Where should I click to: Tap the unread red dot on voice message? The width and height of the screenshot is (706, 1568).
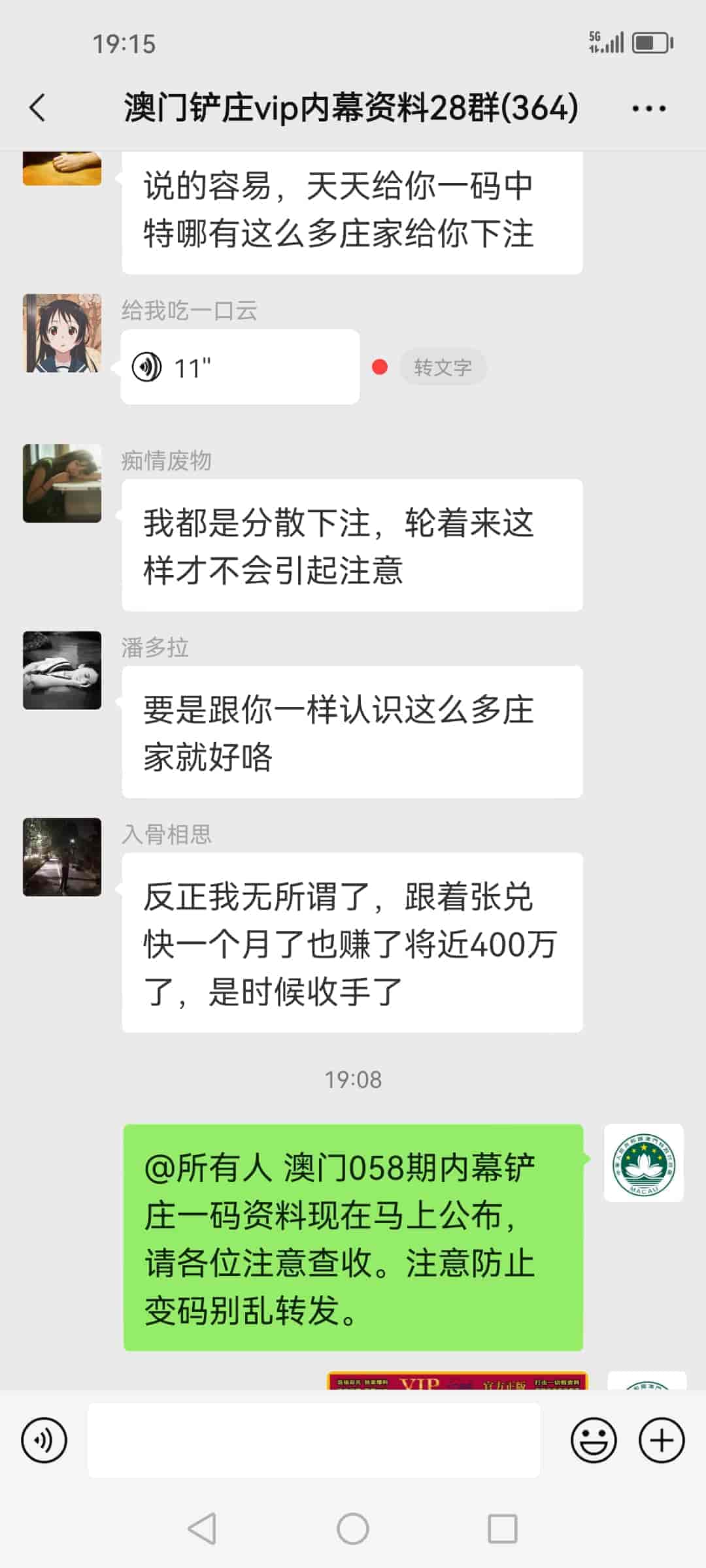coord(380,367)
